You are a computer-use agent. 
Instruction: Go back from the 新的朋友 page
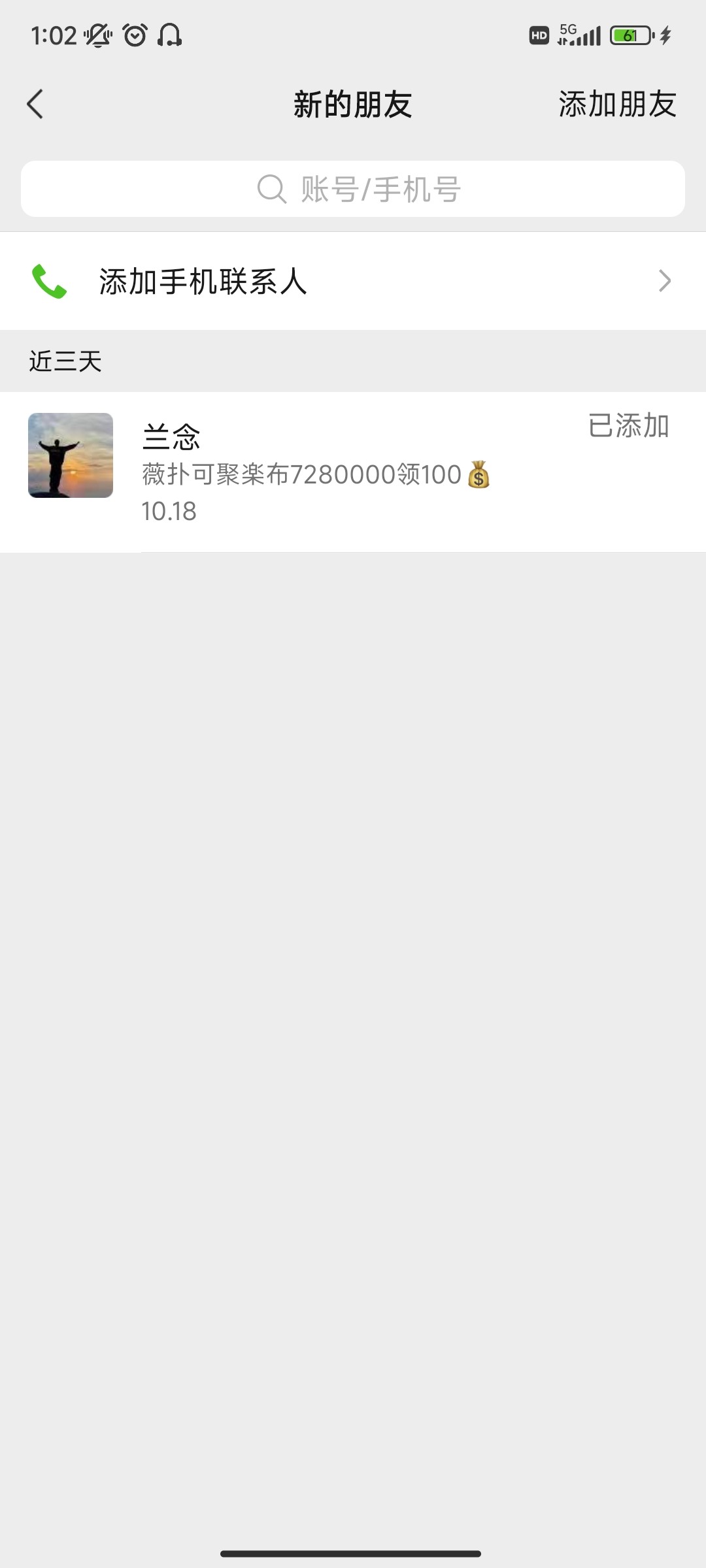[35, 105]
